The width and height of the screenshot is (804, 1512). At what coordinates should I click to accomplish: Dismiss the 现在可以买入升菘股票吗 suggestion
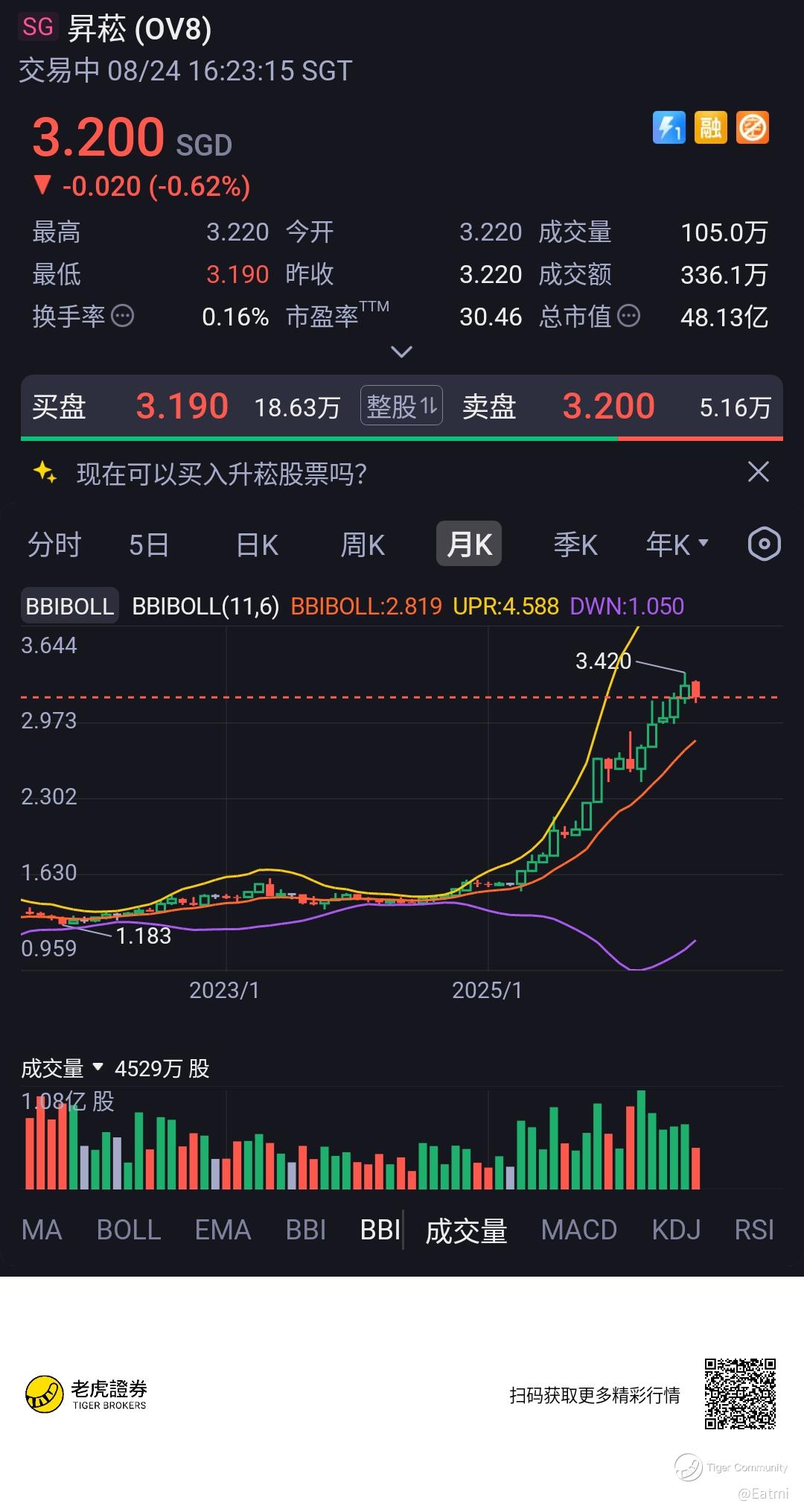tap(758, 471)
